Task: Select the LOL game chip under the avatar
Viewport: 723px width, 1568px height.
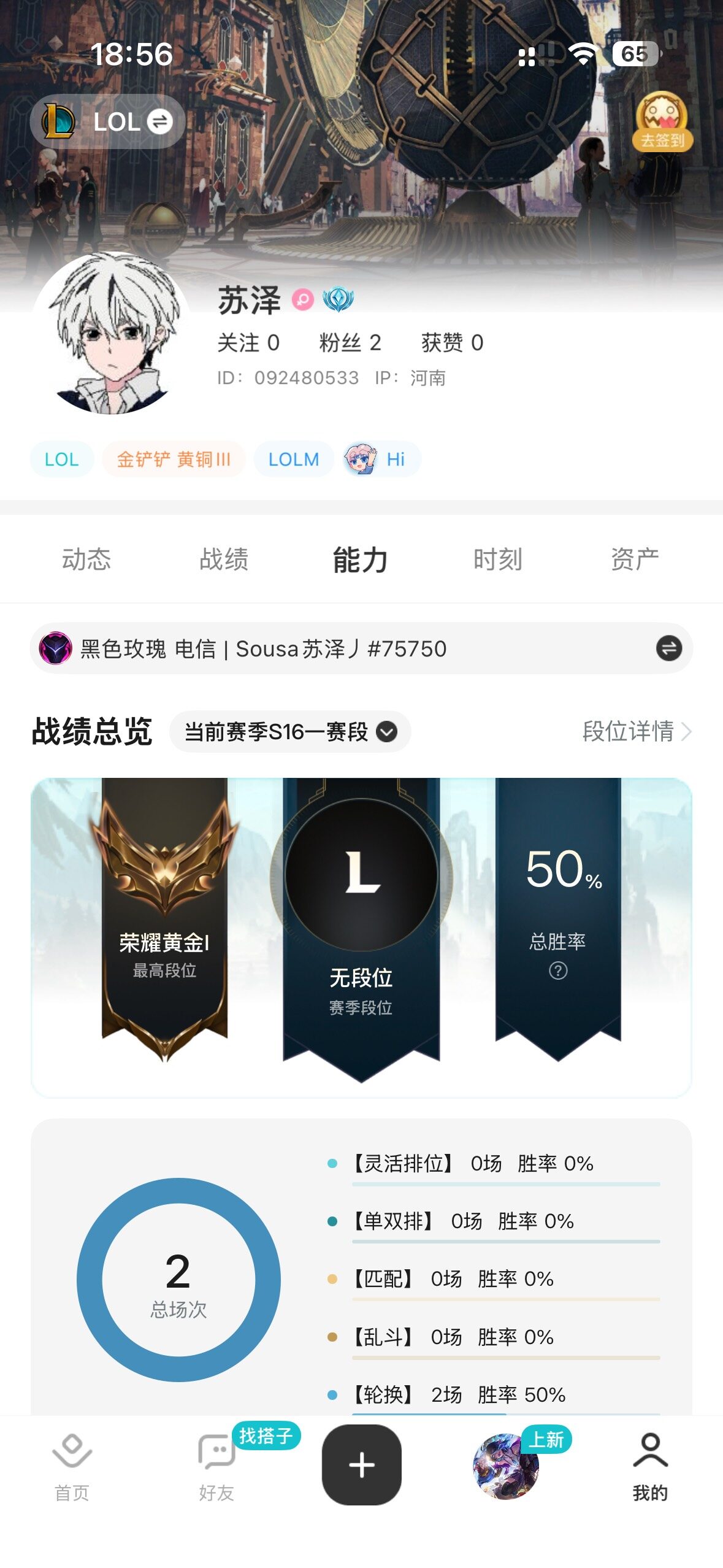Action: (61, 459)
